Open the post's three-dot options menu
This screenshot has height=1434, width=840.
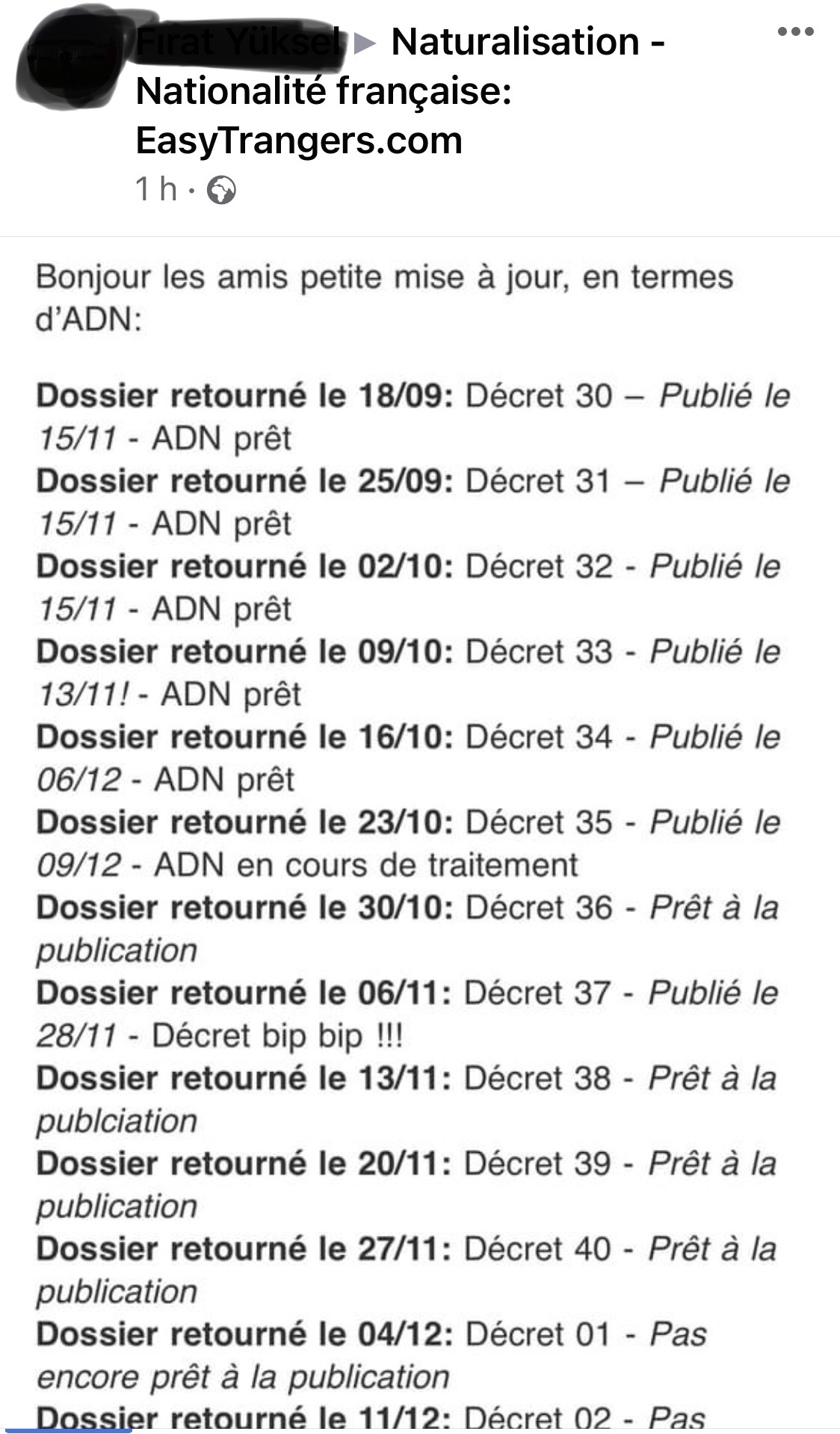click(795, 32)
